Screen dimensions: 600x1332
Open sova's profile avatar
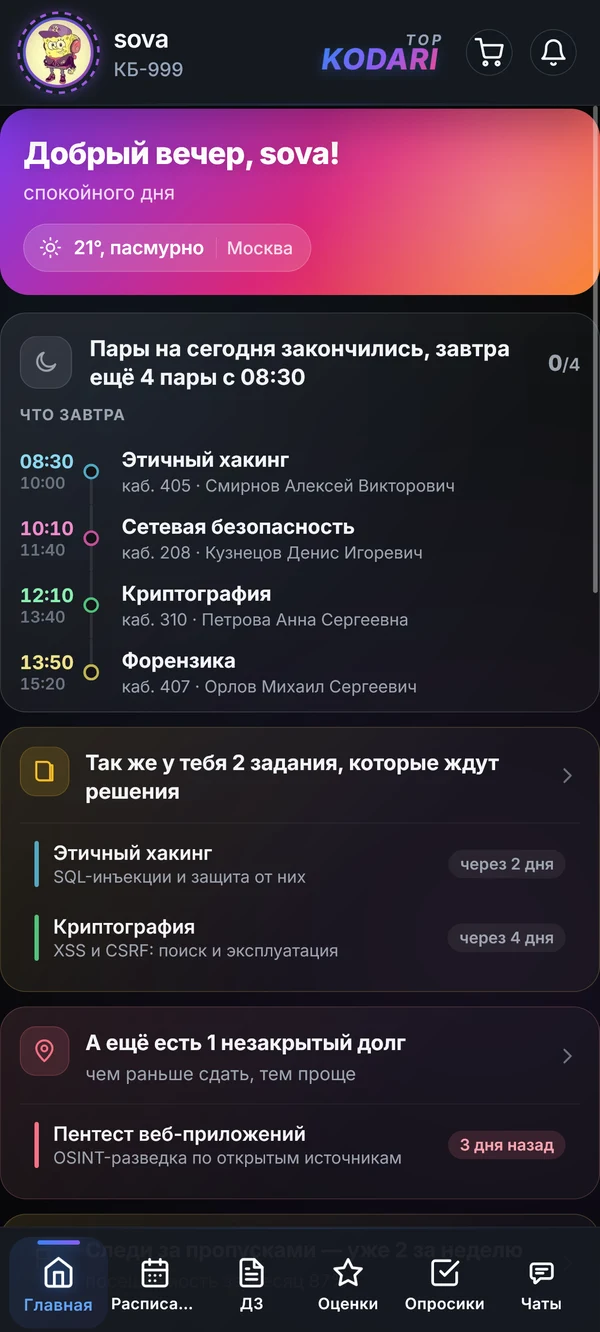click(x=58, y=52)
